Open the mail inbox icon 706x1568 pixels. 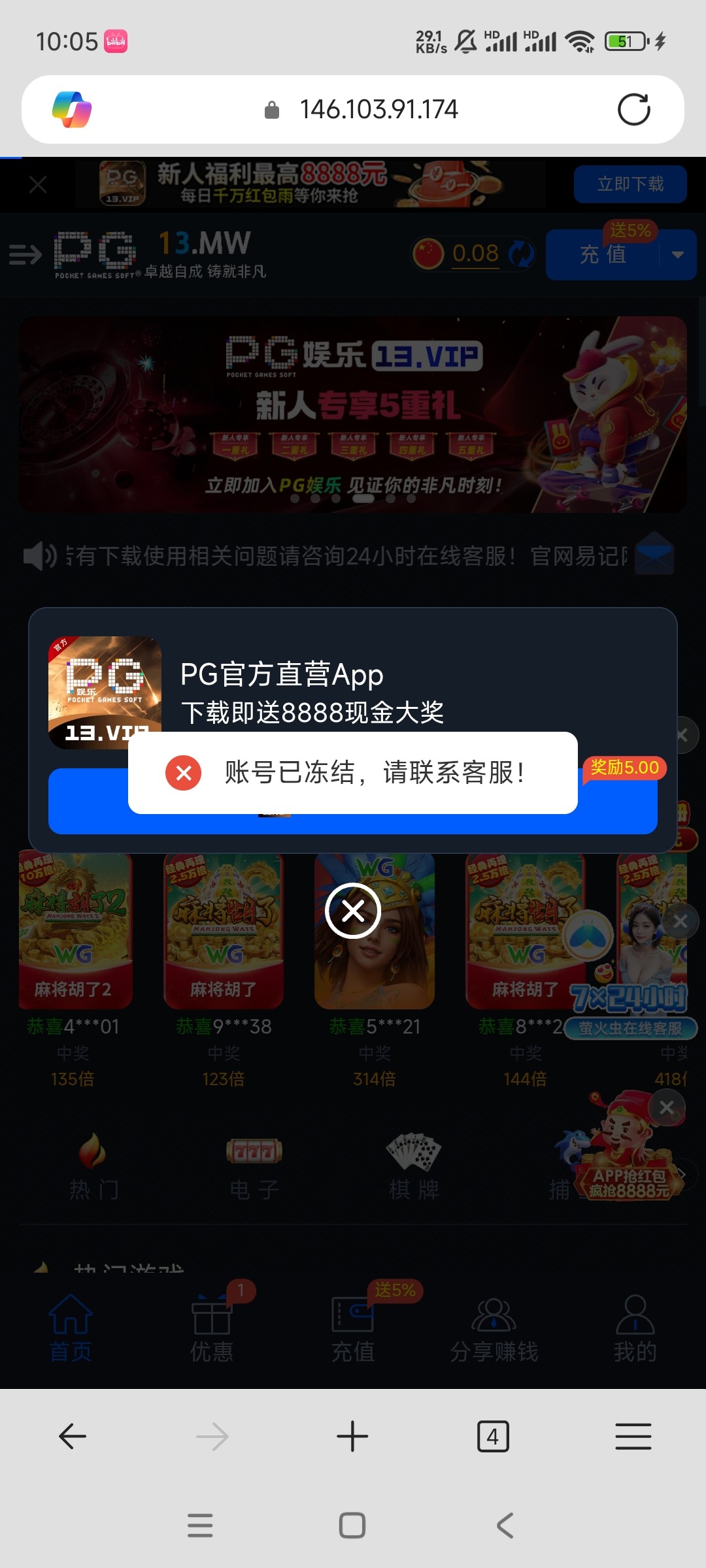tap(654, 554)
